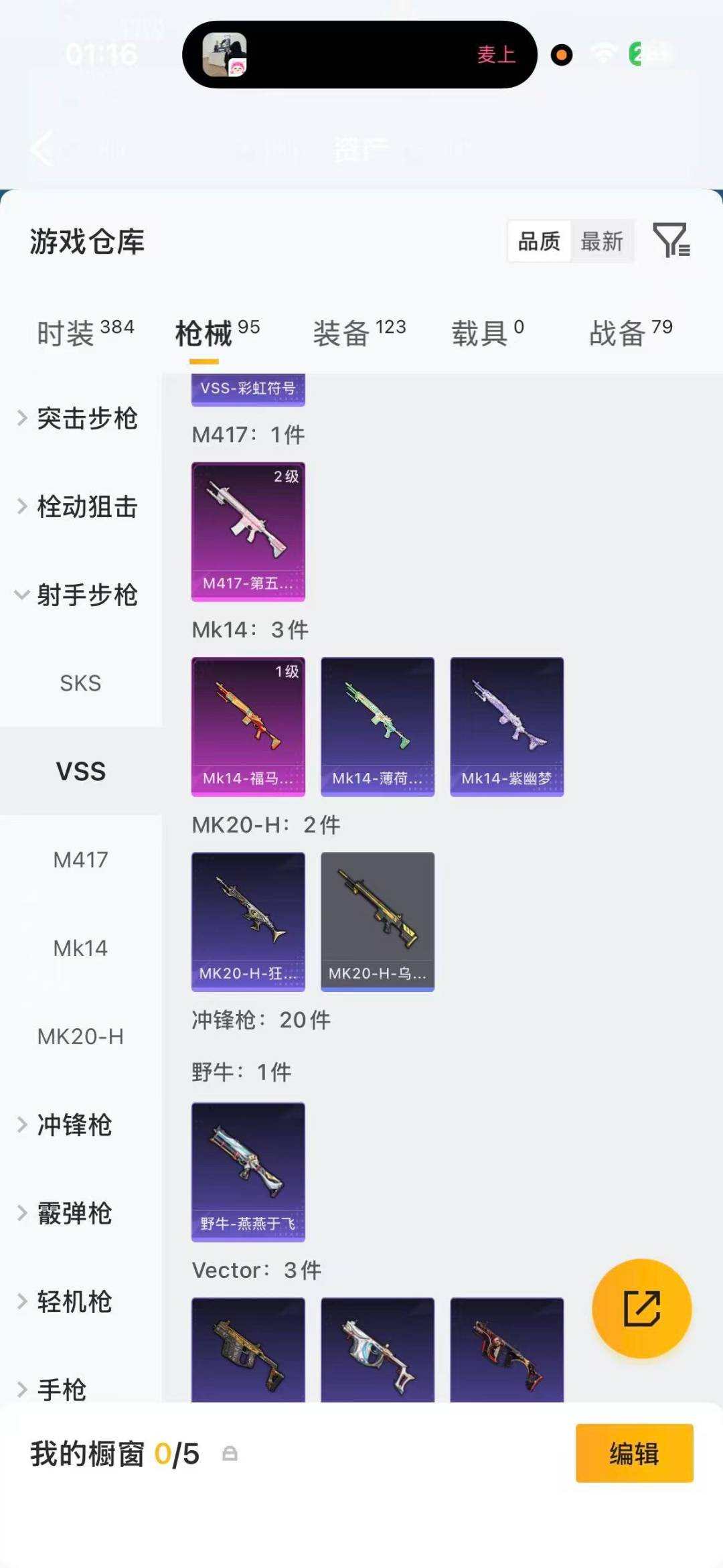
Task: Tap the lock icon beside 我的橱窗
Action: click(x=231, y=1453)
